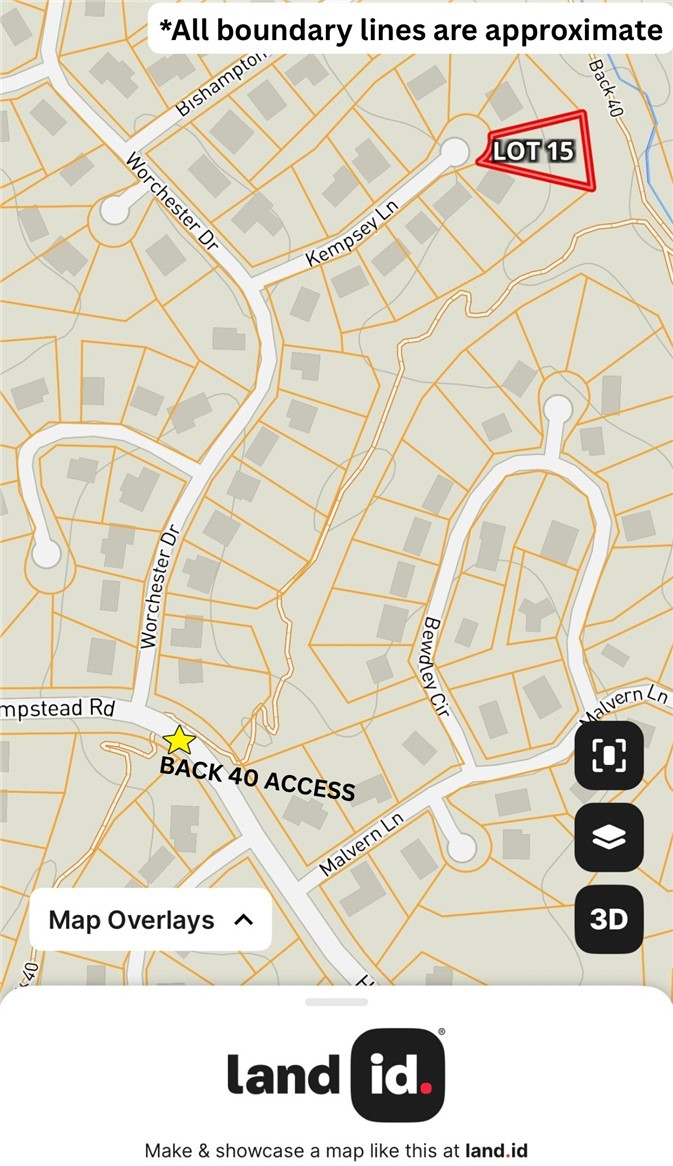The height and width of the screenshot is (1166, 673).
Task: Switch the map to 3D view
Action: click(609, 919)
